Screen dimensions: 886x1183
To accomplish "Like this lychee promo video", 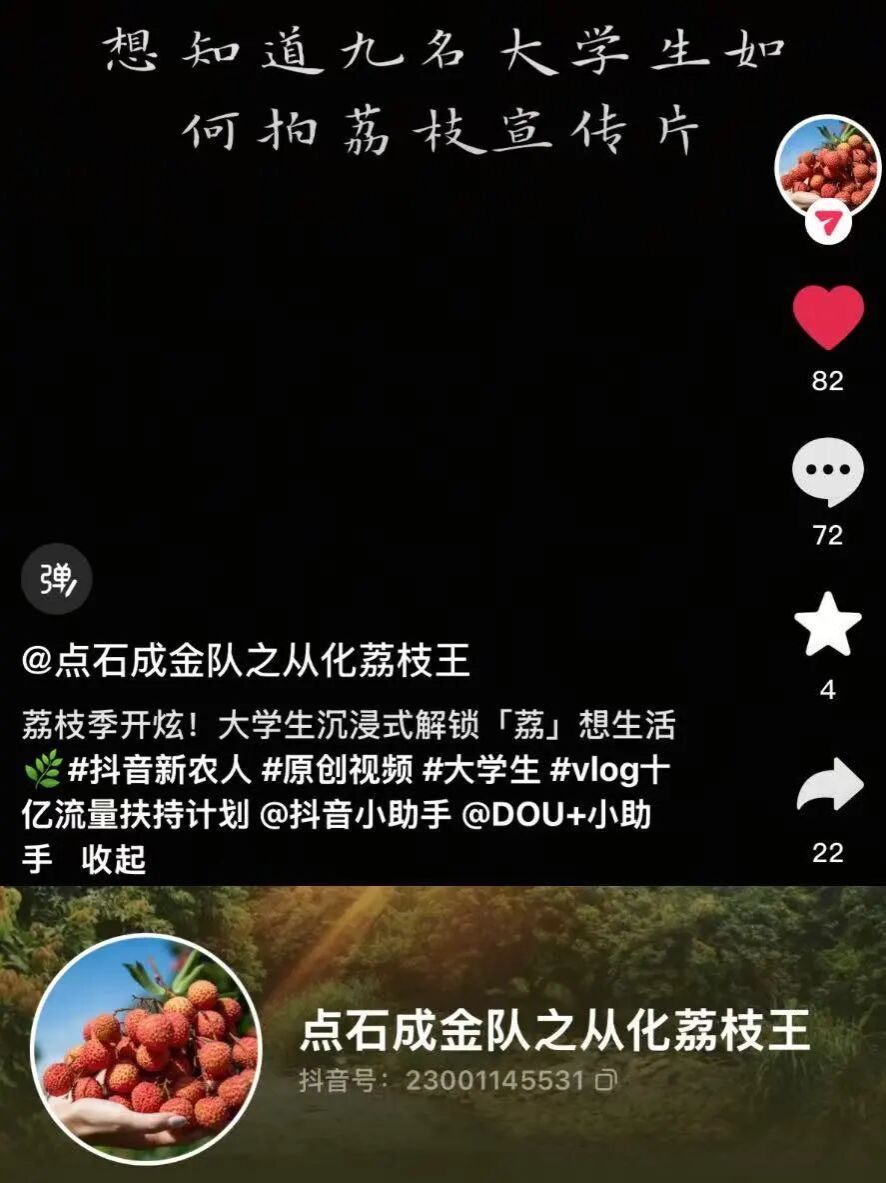I will click(828, 317).
